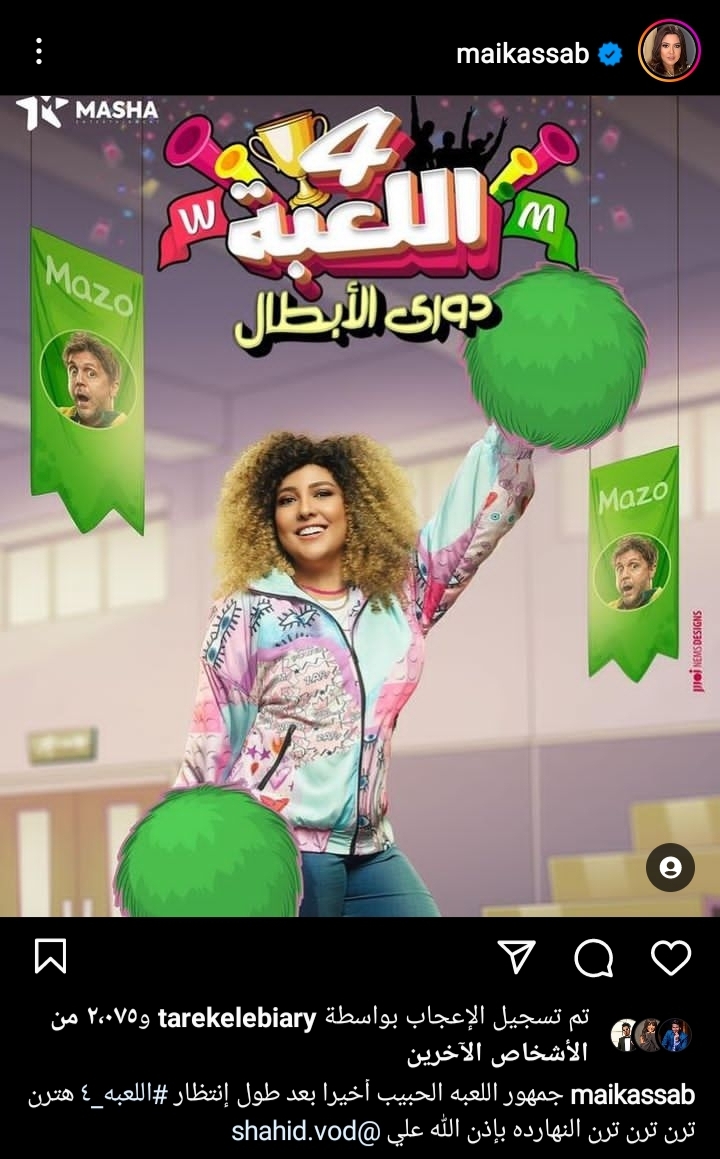Open maikassab's profile from the header username

click(522, 53)
